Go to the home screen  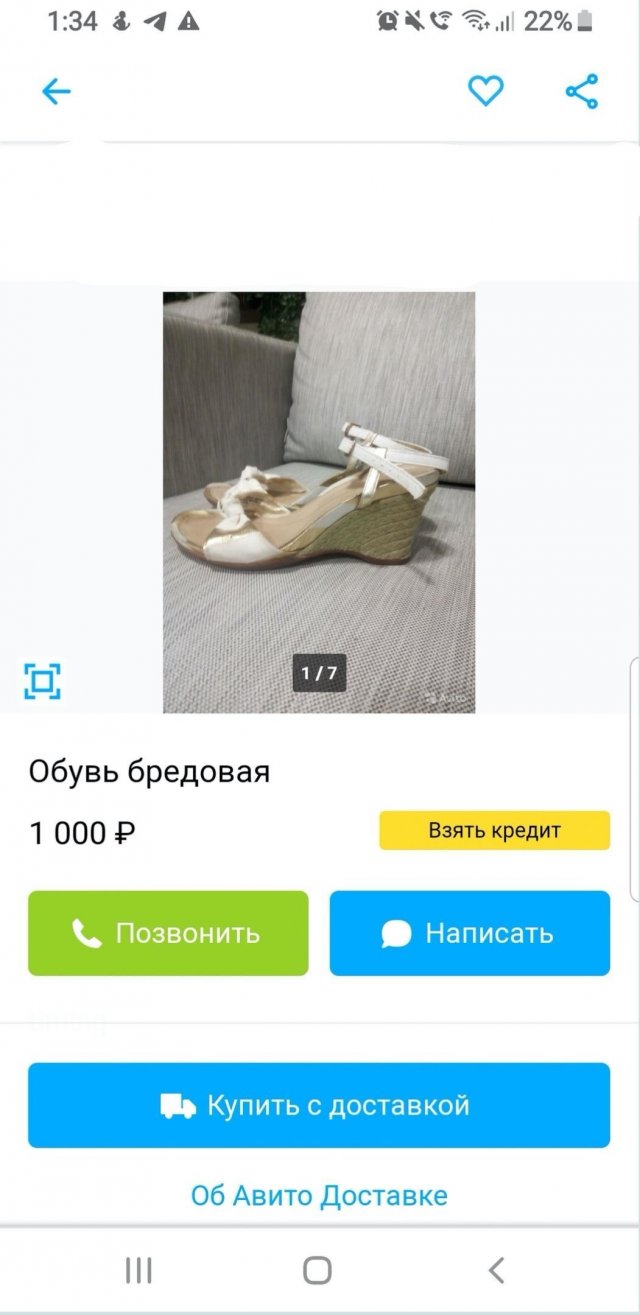click(x=317, y=1271)
